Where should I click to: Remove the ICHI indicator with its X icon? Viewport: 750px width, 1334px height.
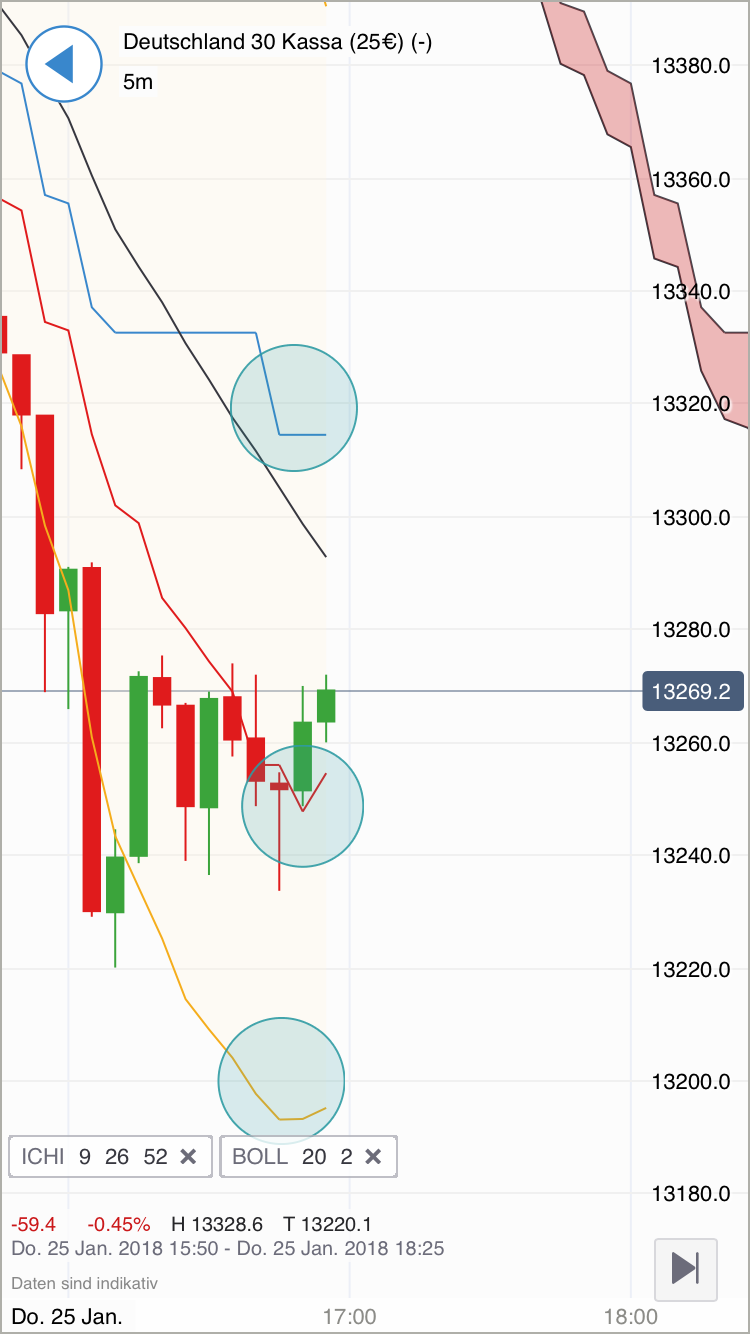click(x=188, y=1156)
